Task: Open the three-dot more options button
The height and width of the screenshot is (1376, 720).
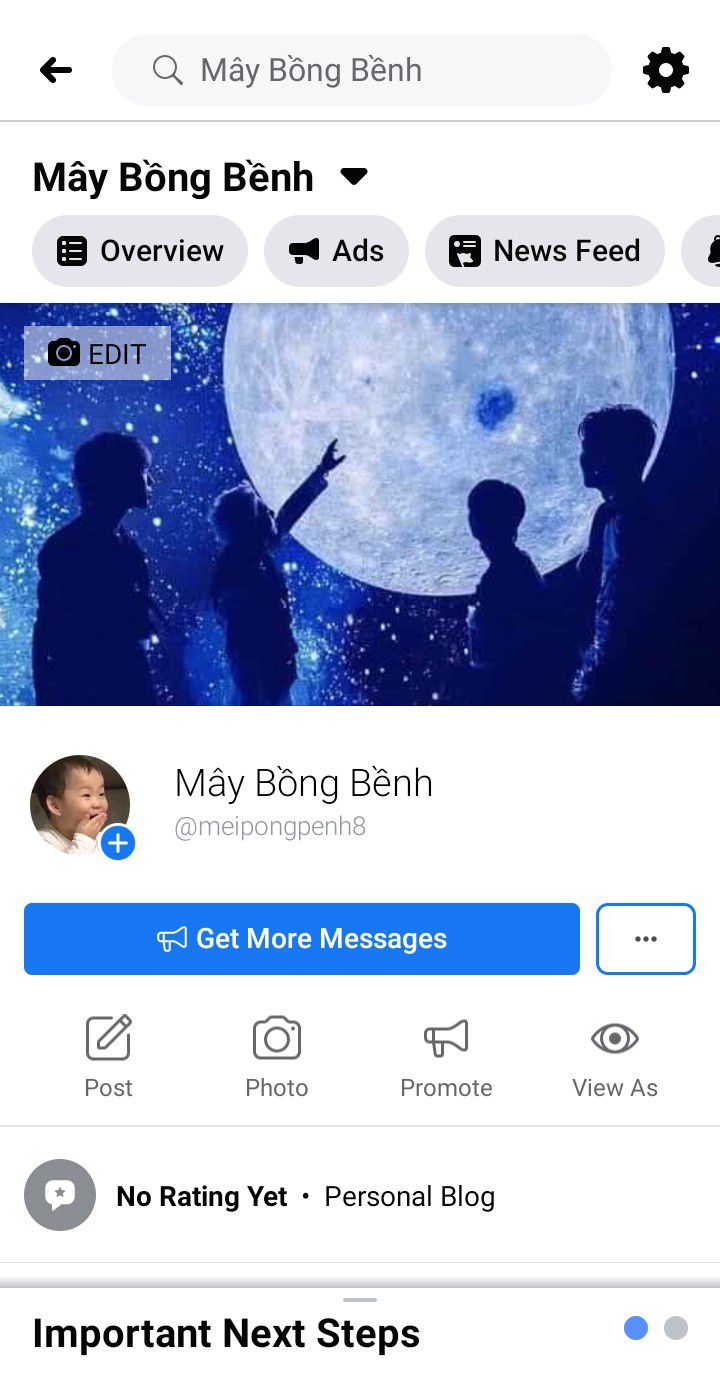Action: pyautogui.click(x=645, y=939)
